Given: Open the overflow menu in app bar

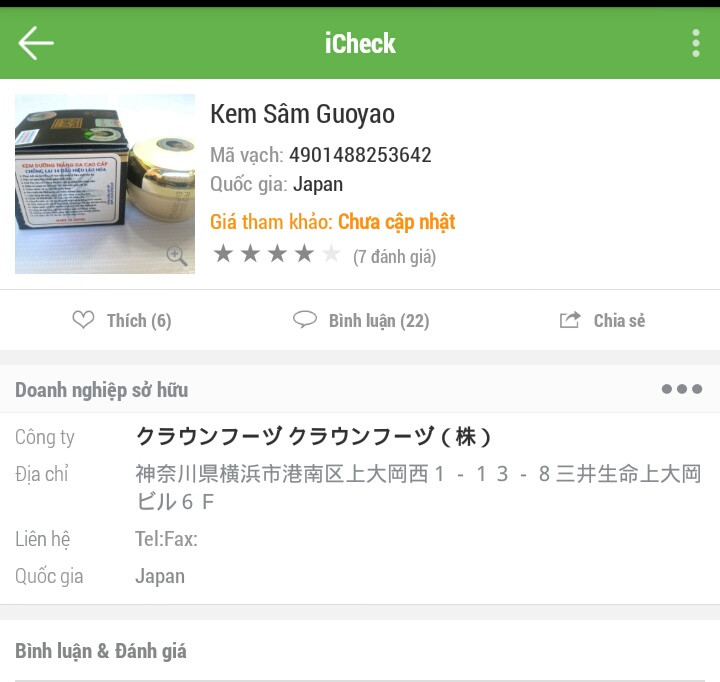Looking at the screenshot, I should (x=696, y=43).
